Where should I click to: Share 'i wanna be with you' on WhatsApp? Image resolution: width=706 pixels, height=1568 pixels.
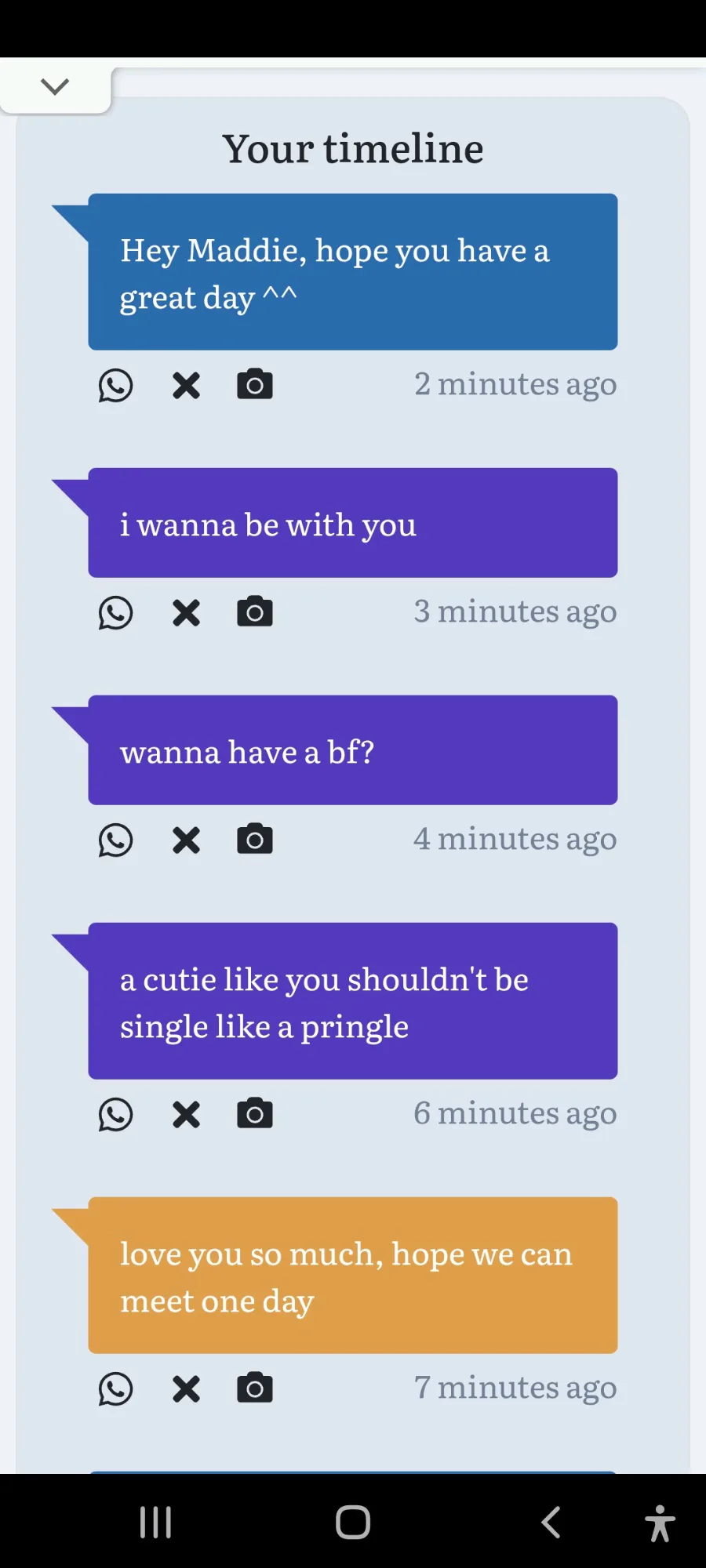coord(115,613)
